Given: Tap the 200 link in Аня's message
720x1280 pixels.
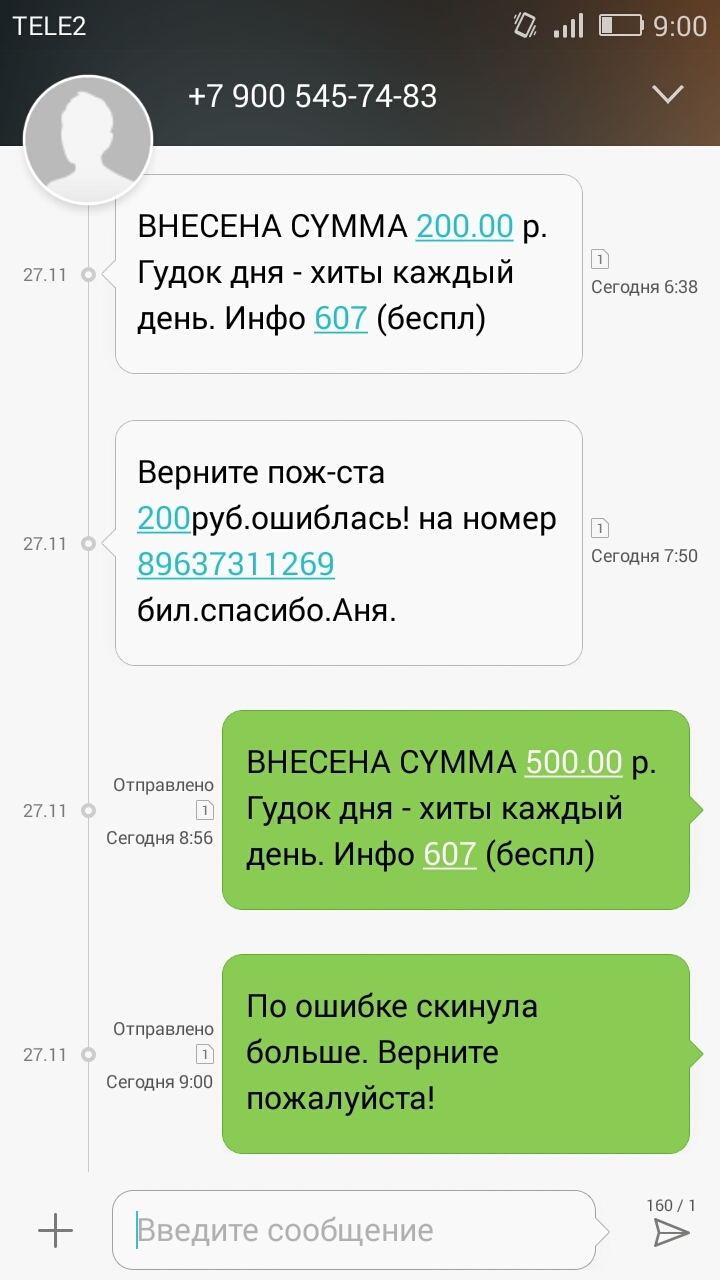Looking at the screenshot, I should (x=163, y=518).
